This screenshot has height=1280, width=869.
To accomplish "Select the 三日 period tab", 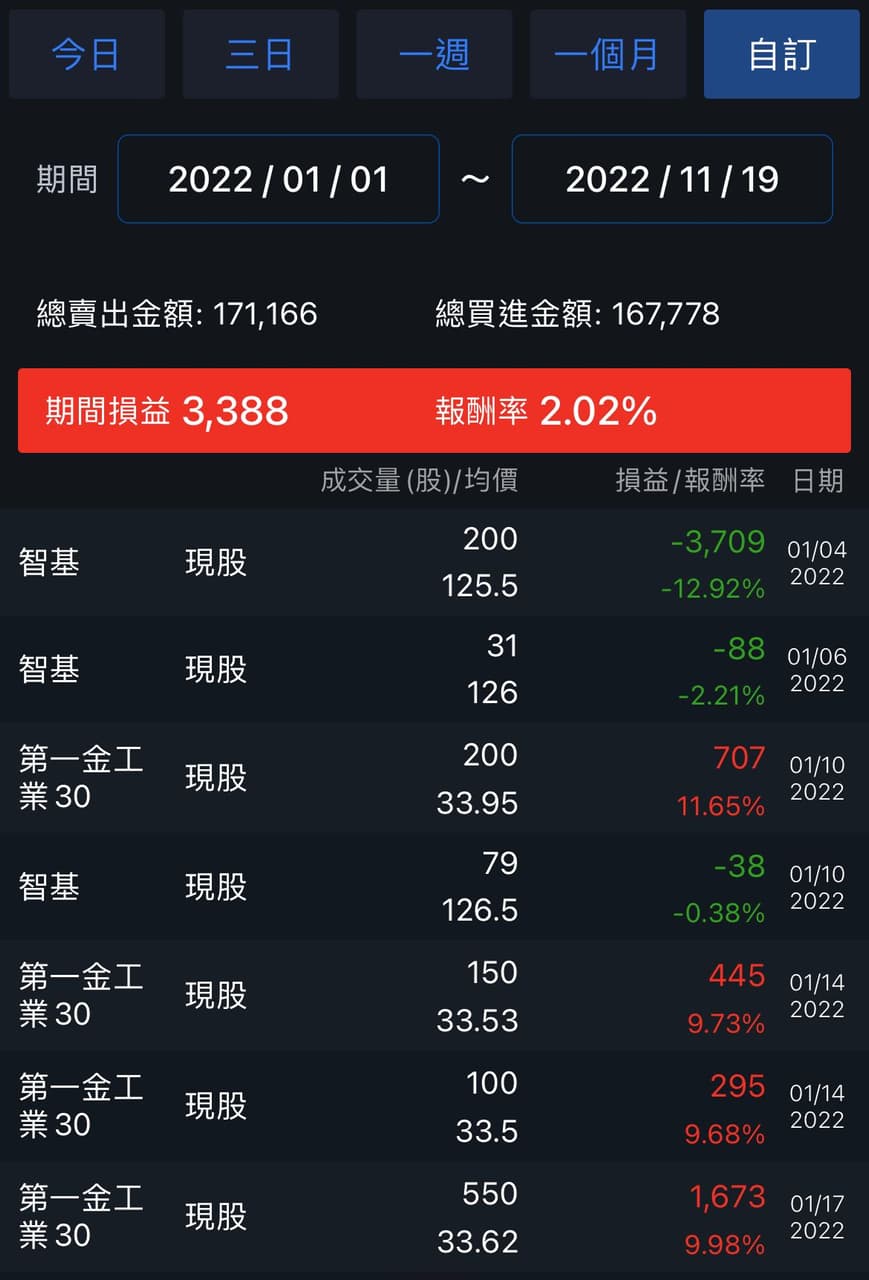I will click(260, 55).
